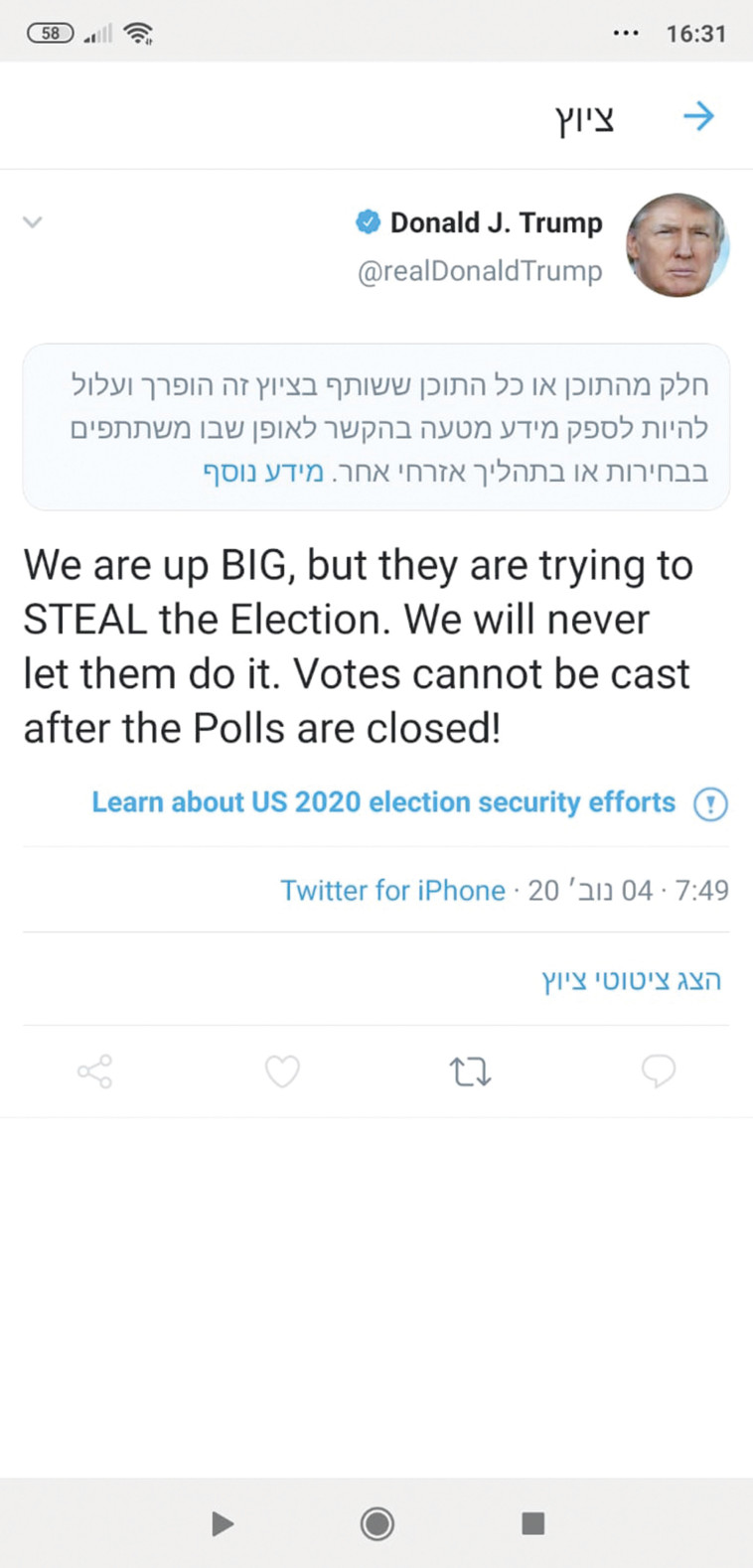Open Android recents with square button
The image size is (753, 1568).
coord(532,1523)
